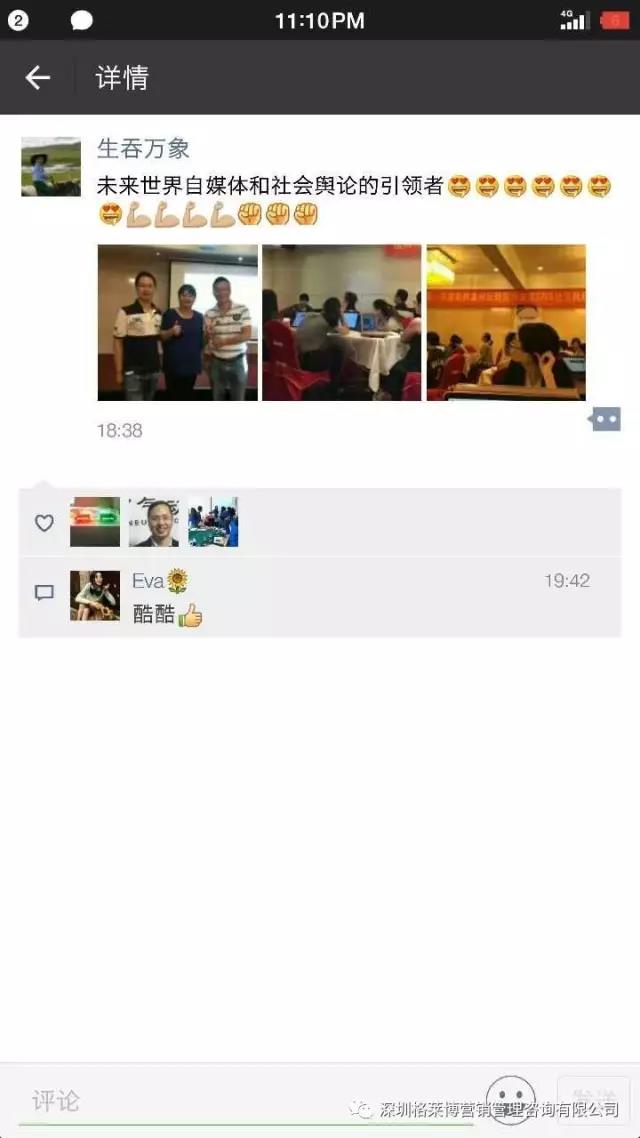
Task: Go back using the arrow
Action: 37,78
